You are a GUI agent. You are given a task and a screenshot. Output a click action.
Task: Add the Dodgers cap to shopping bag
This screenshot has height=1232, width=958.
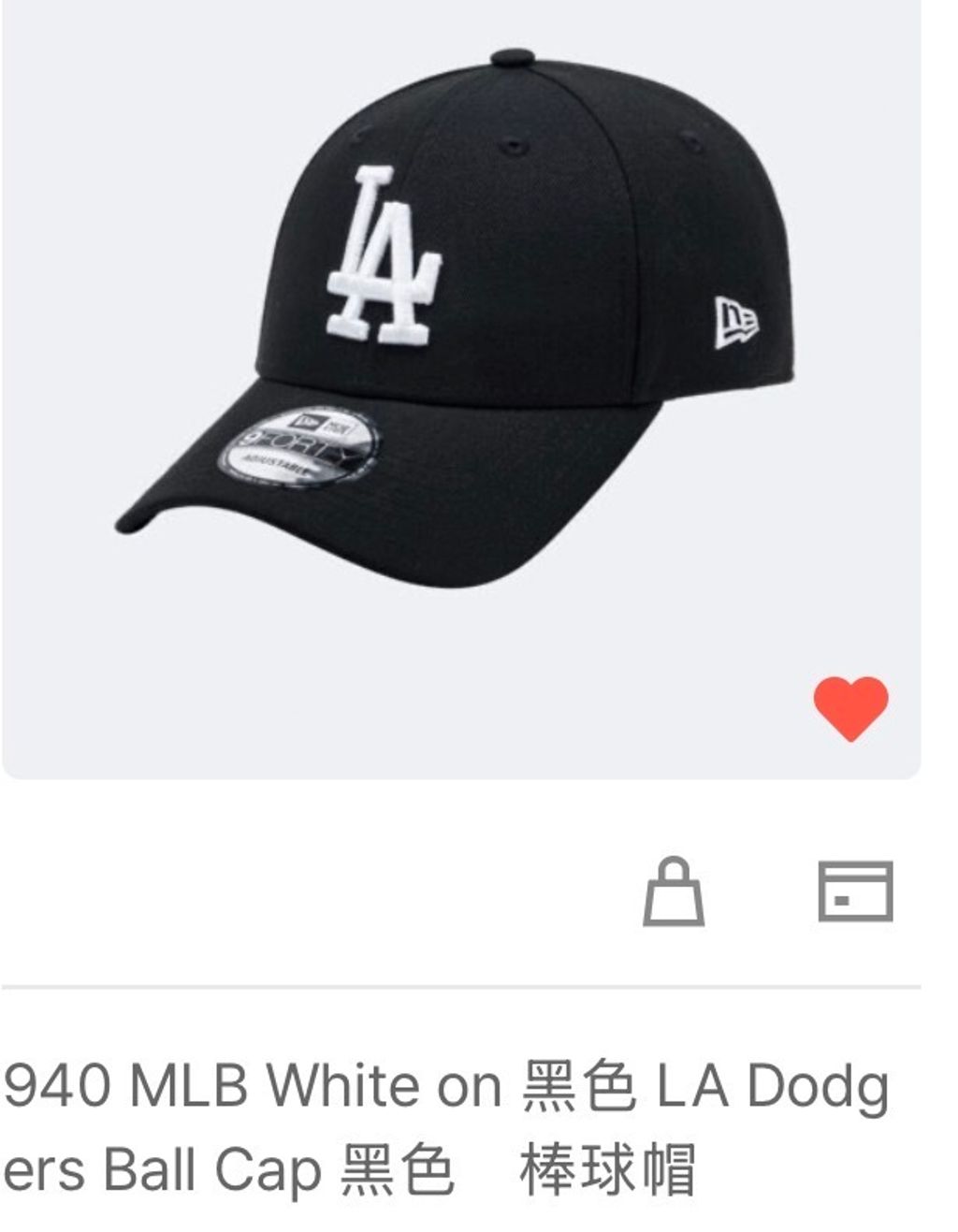(x=673, y=891)
